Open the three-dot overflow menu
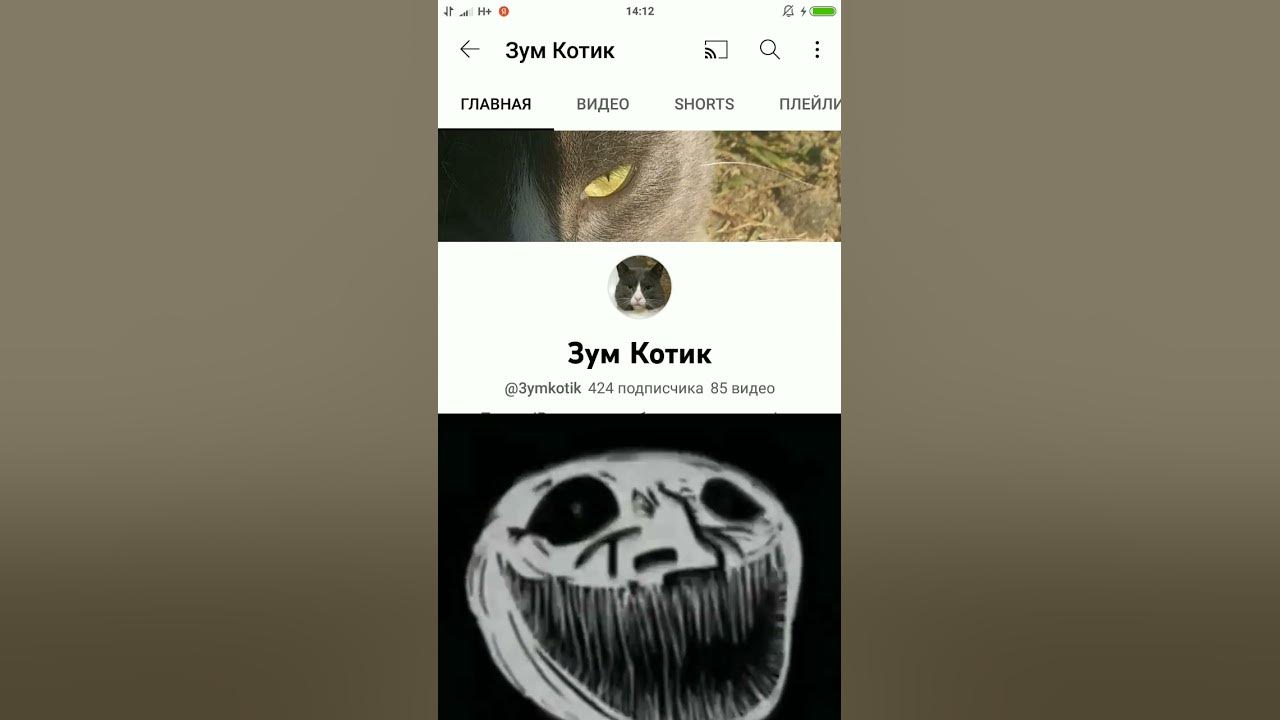 coord(817,50)
